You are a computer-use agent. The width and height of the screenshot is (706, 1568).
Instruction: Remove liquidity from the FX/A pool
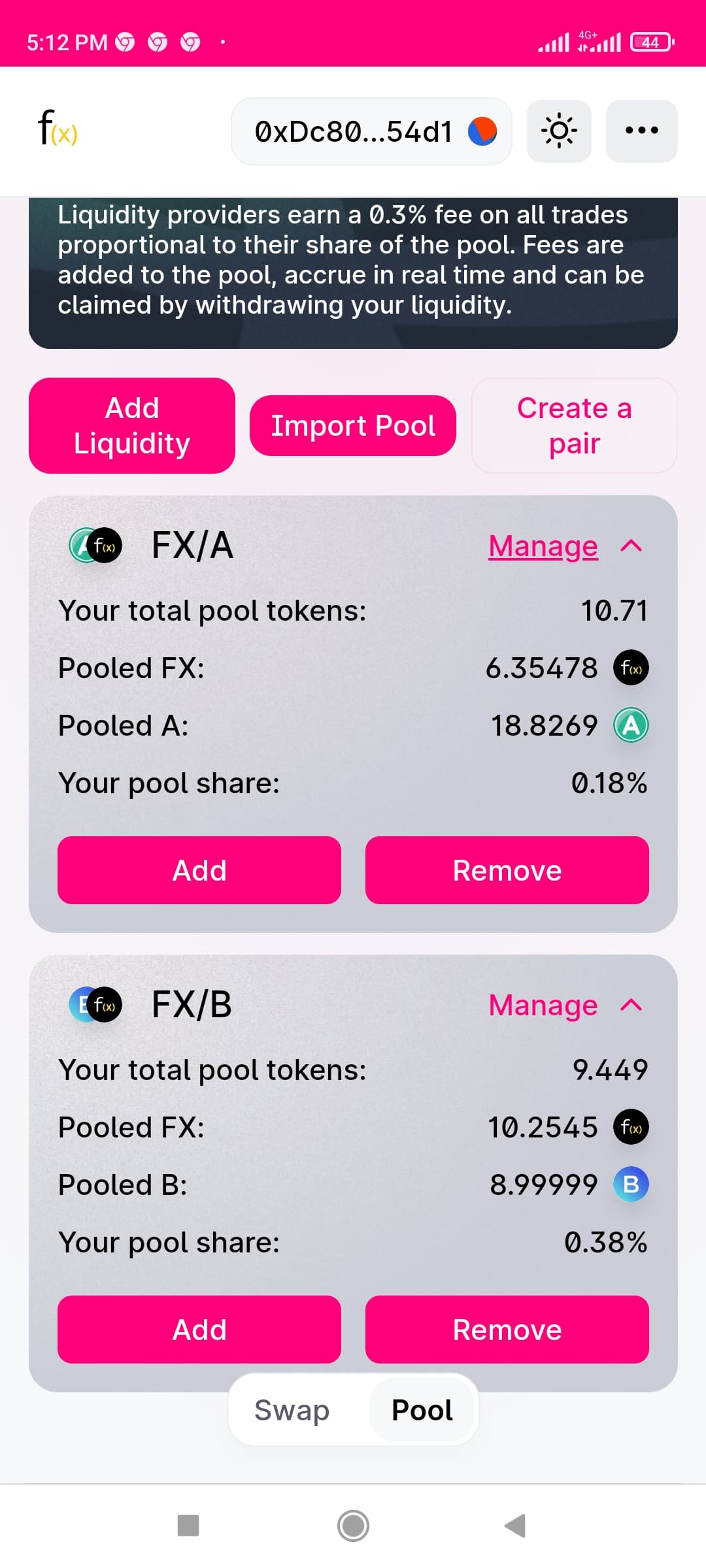coord(507,870)
